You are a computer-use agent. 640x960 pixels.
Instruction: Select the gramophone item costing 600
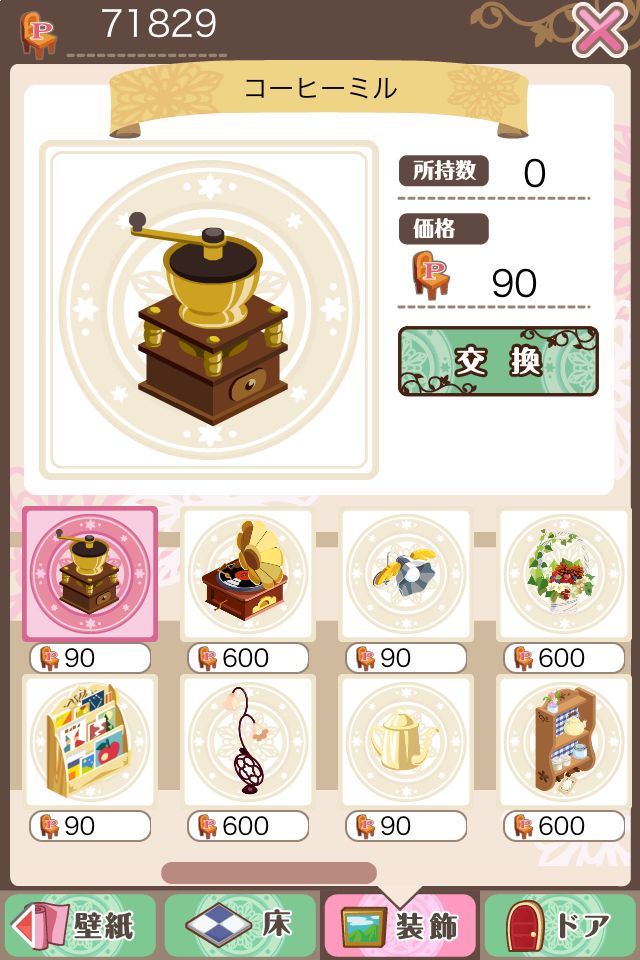click(x=247, y=574)
